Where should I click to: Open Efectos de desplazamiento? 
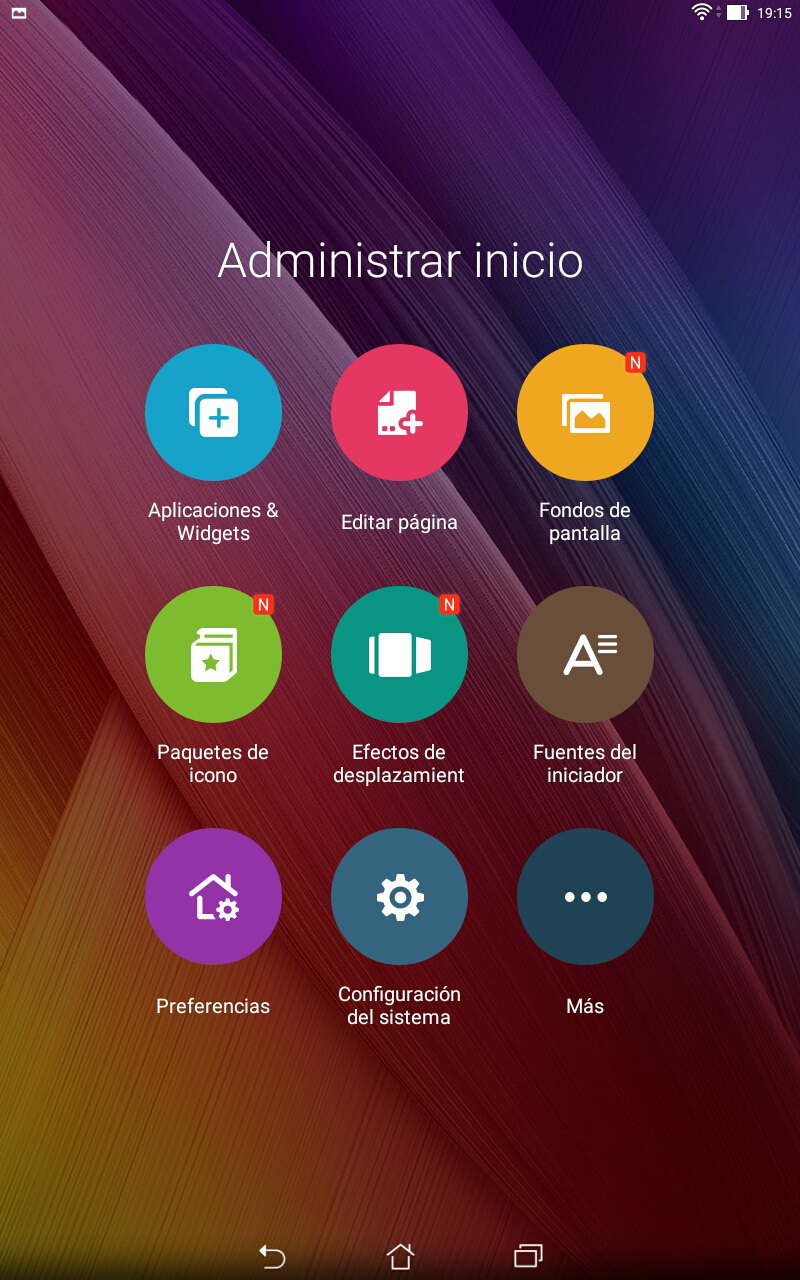399,654
